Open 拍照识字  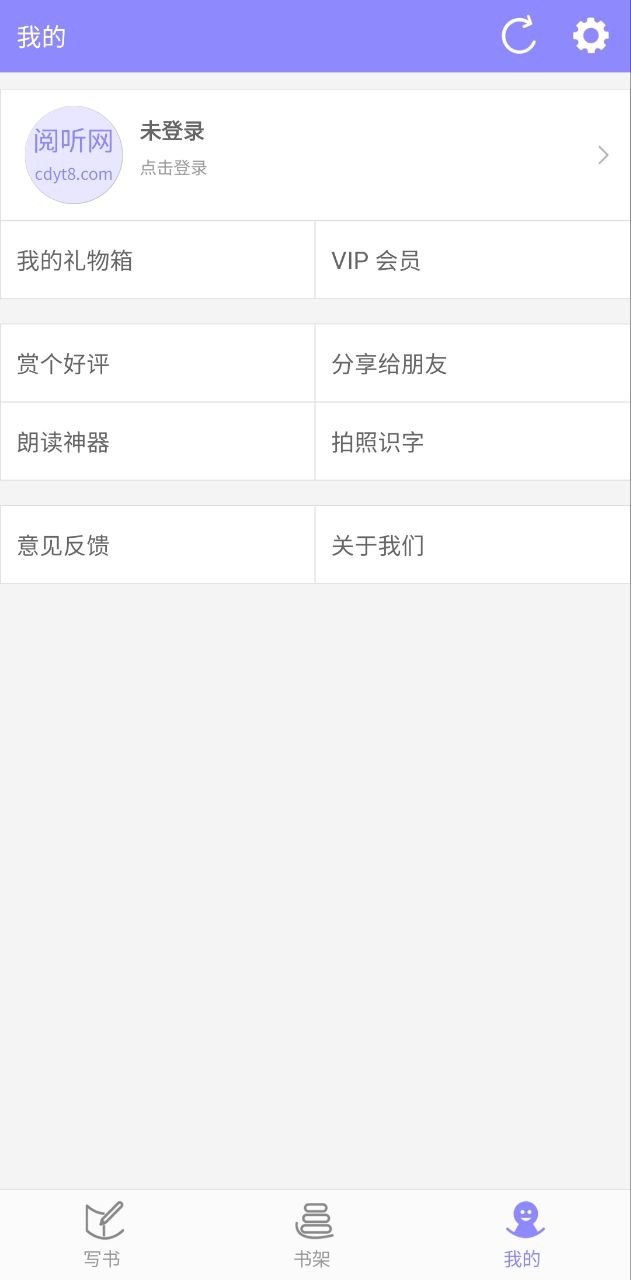coord(473,442)
